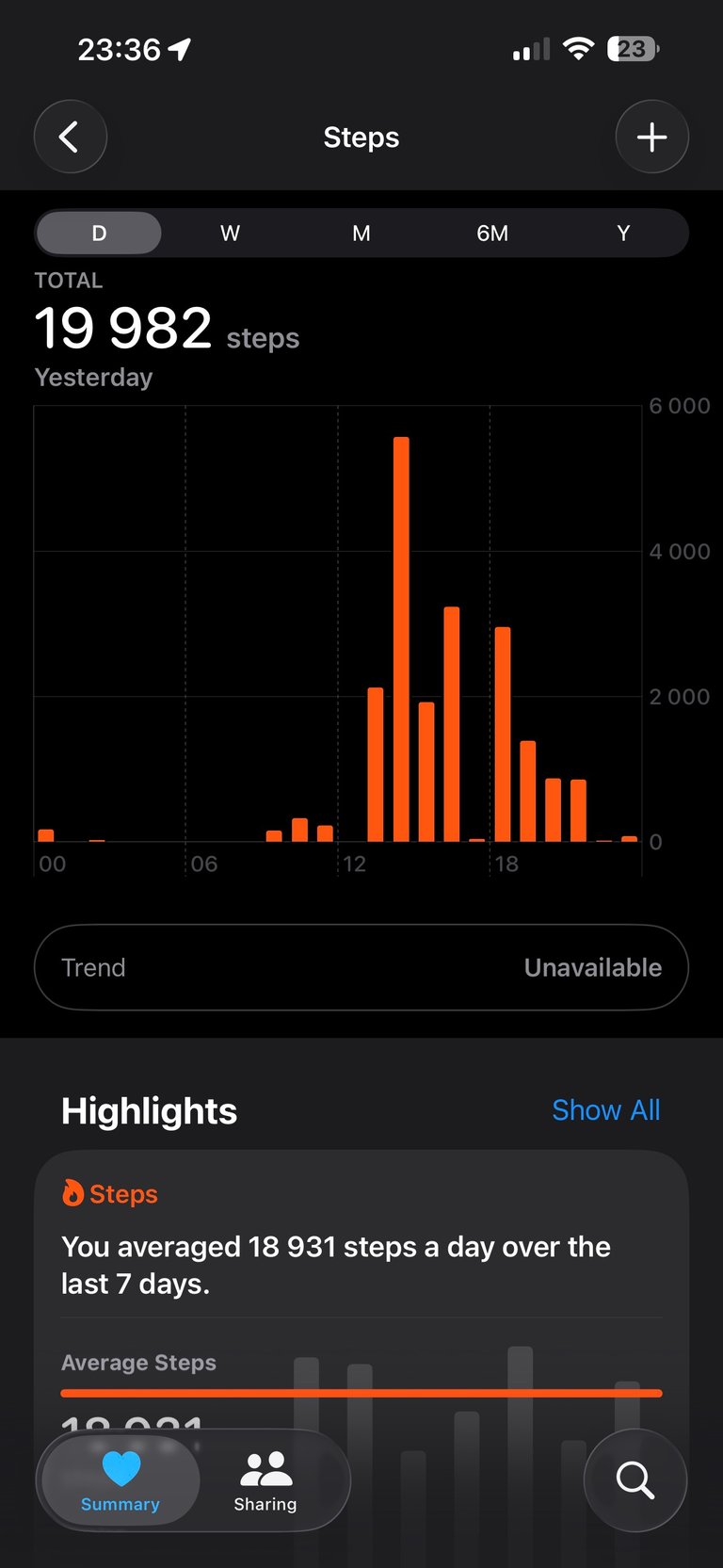This screenshot has height=1568, width=723.
Task: Tap Show All highlights
Action: pos(605,1110)
